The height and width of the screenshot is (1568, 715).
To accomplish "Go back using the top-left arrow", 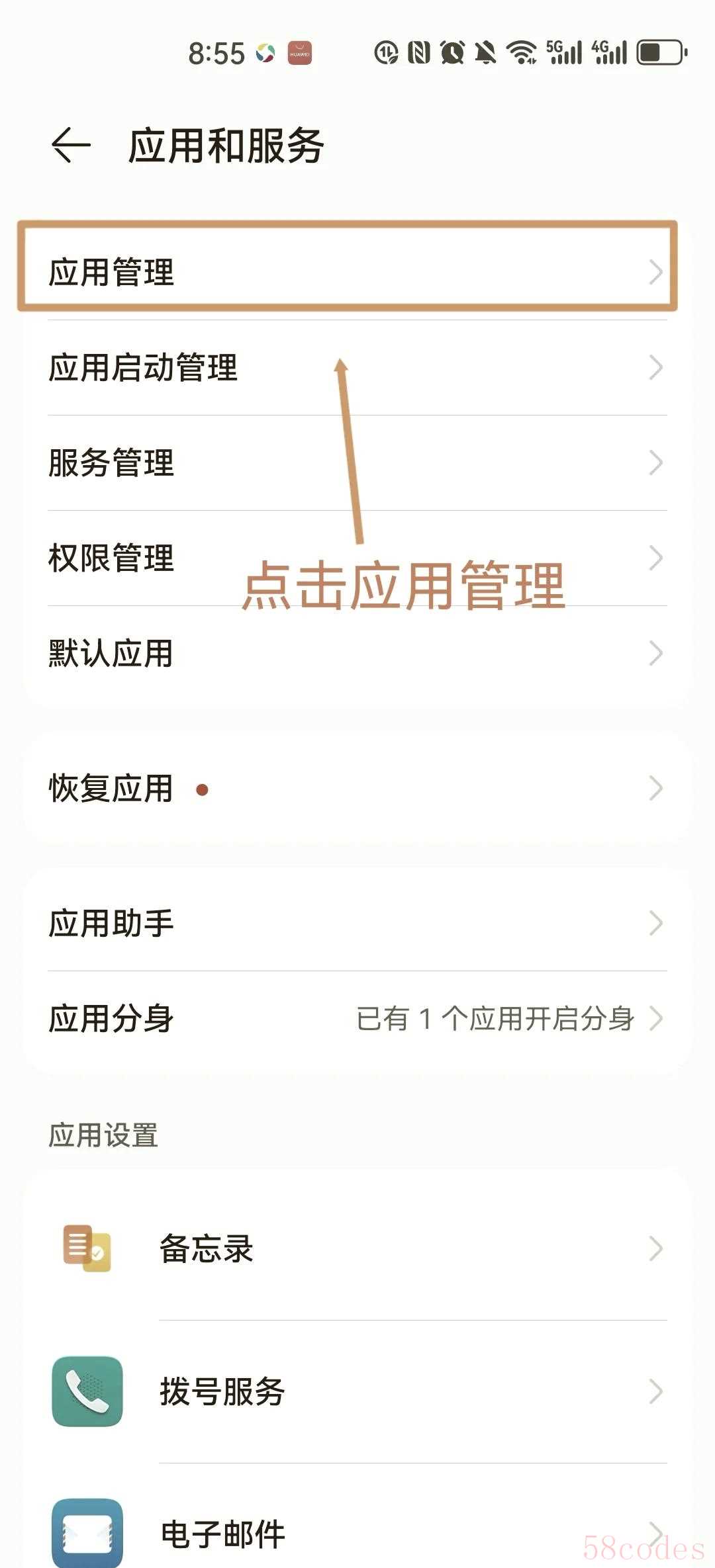I will click(x=71, y=146).
